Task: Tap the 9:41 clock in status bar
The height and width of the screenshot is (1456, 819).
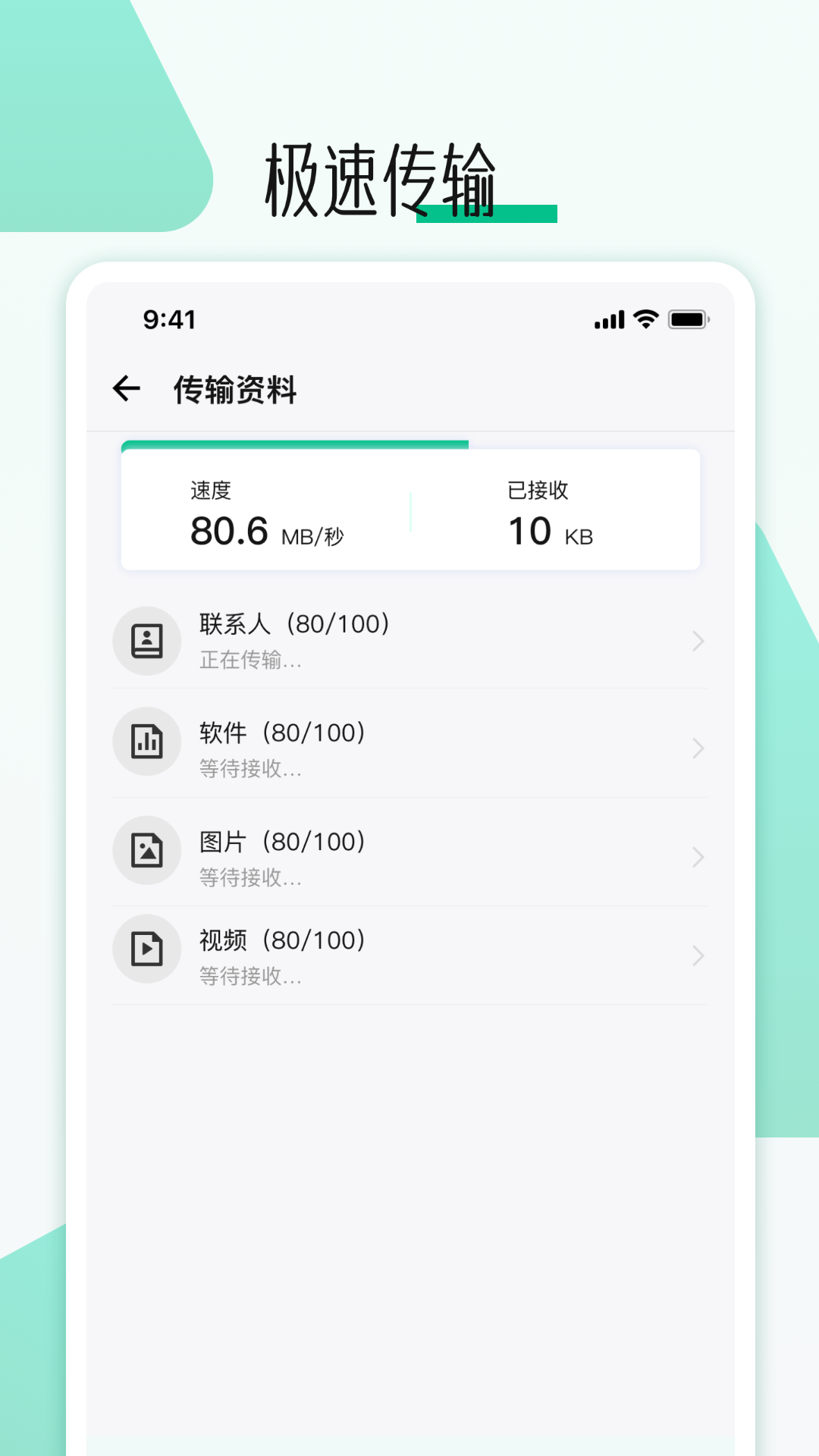Action: tap(170, 320)
